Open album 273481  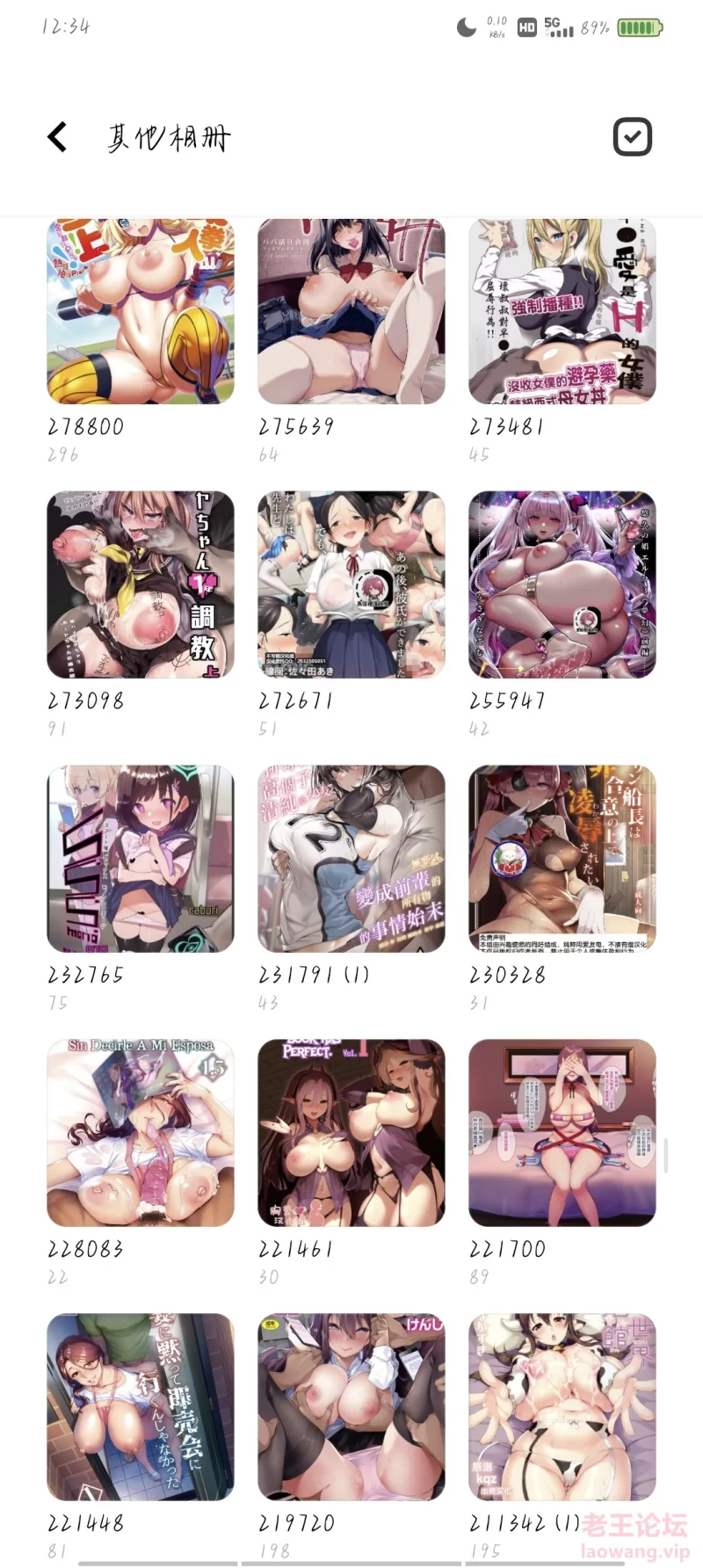point(562,311)
